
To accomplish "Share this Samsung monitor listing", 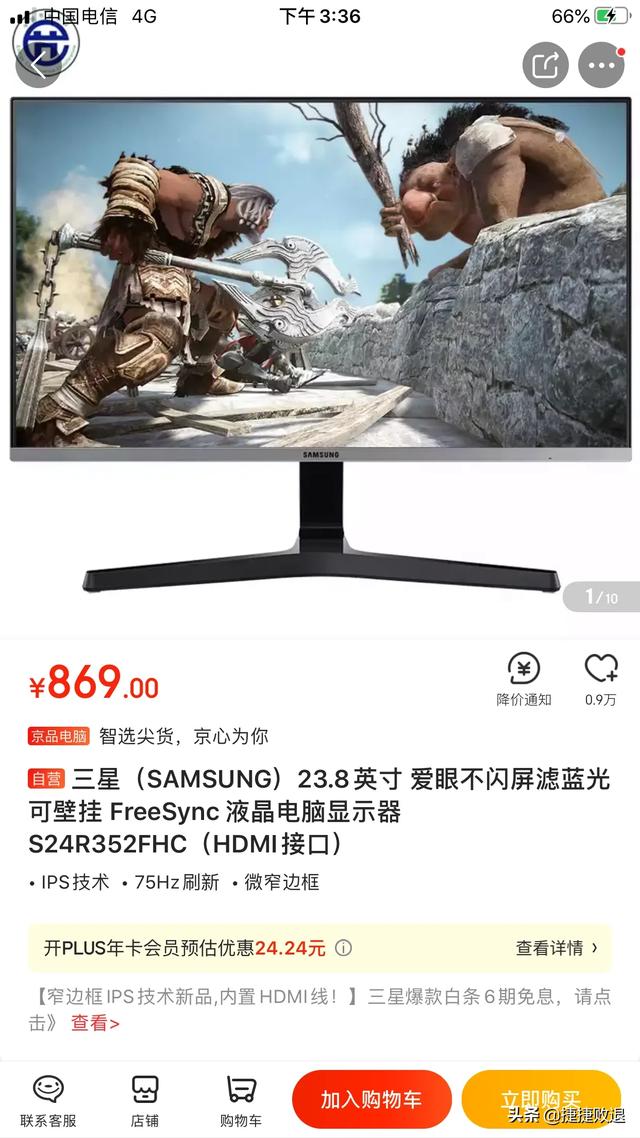I will pyautogui.click(x=545, y=66).
